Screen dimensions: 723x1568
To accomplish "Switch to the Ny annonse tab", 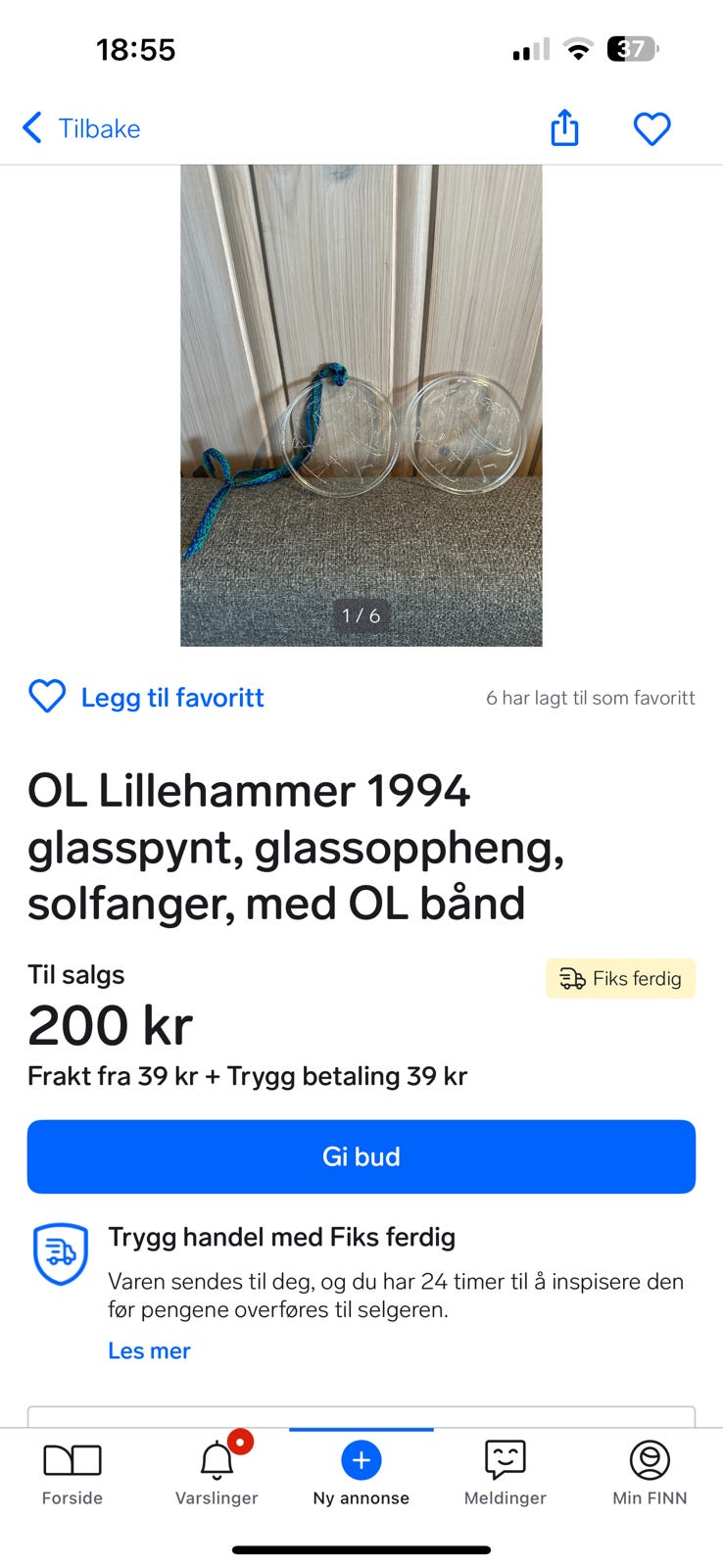I will click(x=361, y=1470).
